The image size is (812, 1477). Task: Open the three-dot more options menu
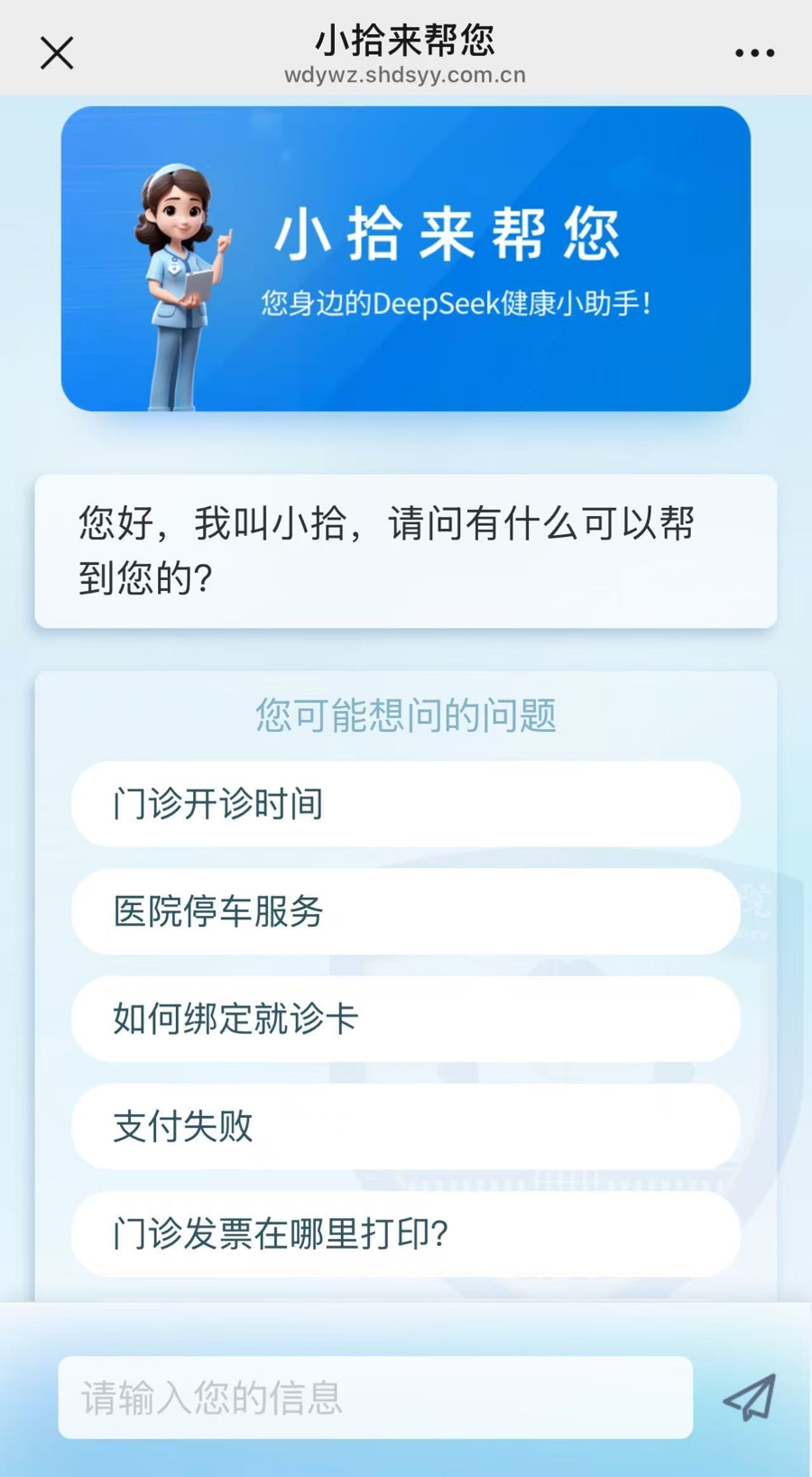tap(754, 53)
